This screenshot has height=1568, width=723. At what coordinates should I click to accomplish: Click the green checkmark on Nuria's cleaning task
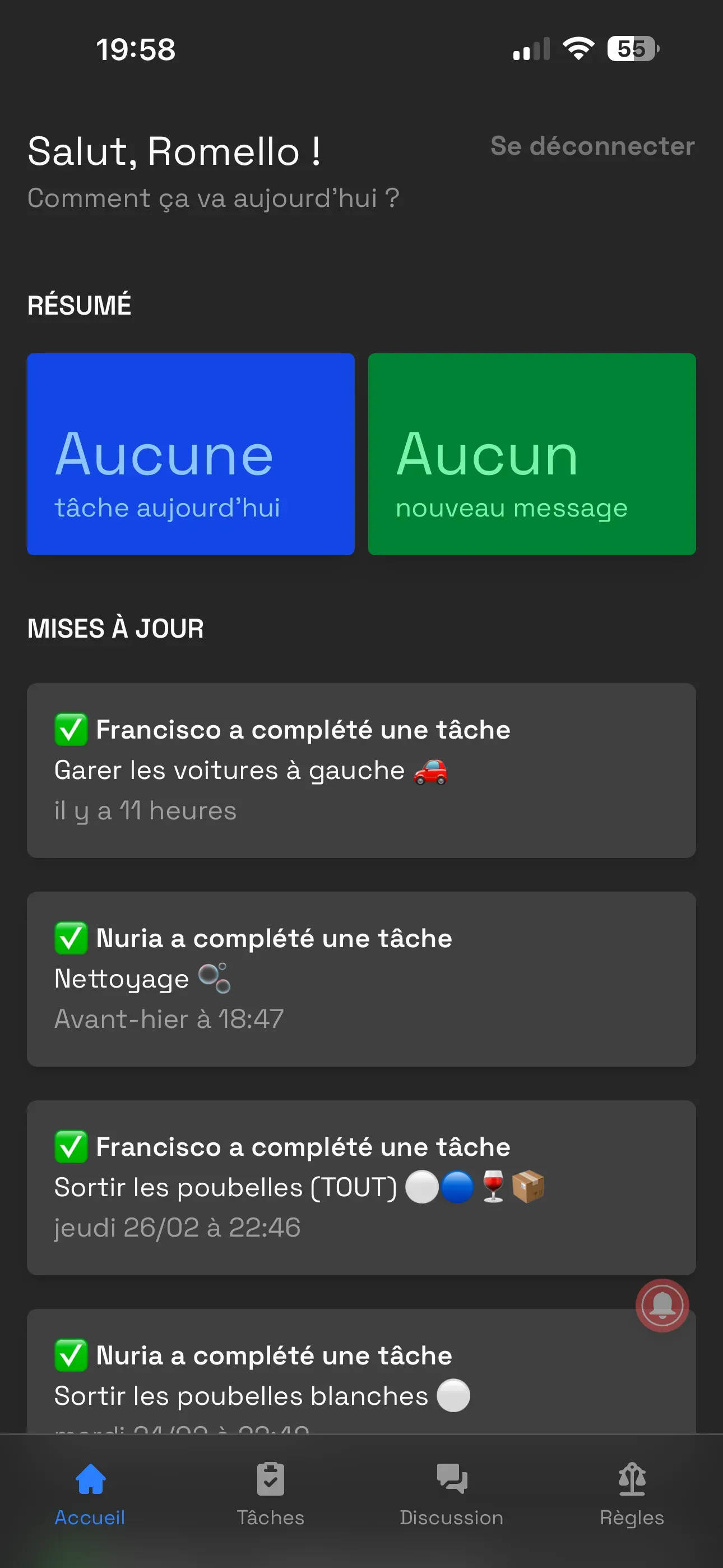click(71, 938)
